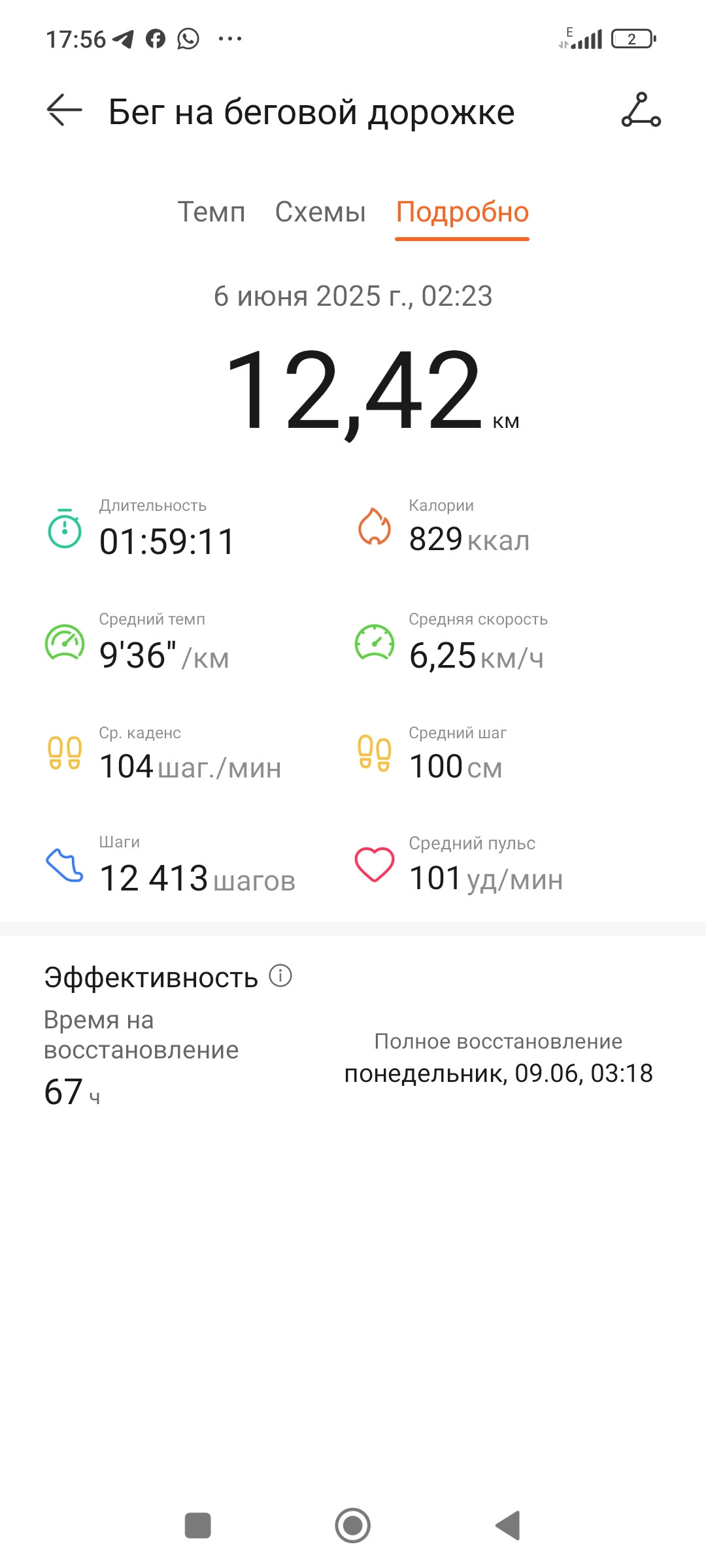Switch to the Схемы tab
The image size is (706, 1568).
pos(320,212)
